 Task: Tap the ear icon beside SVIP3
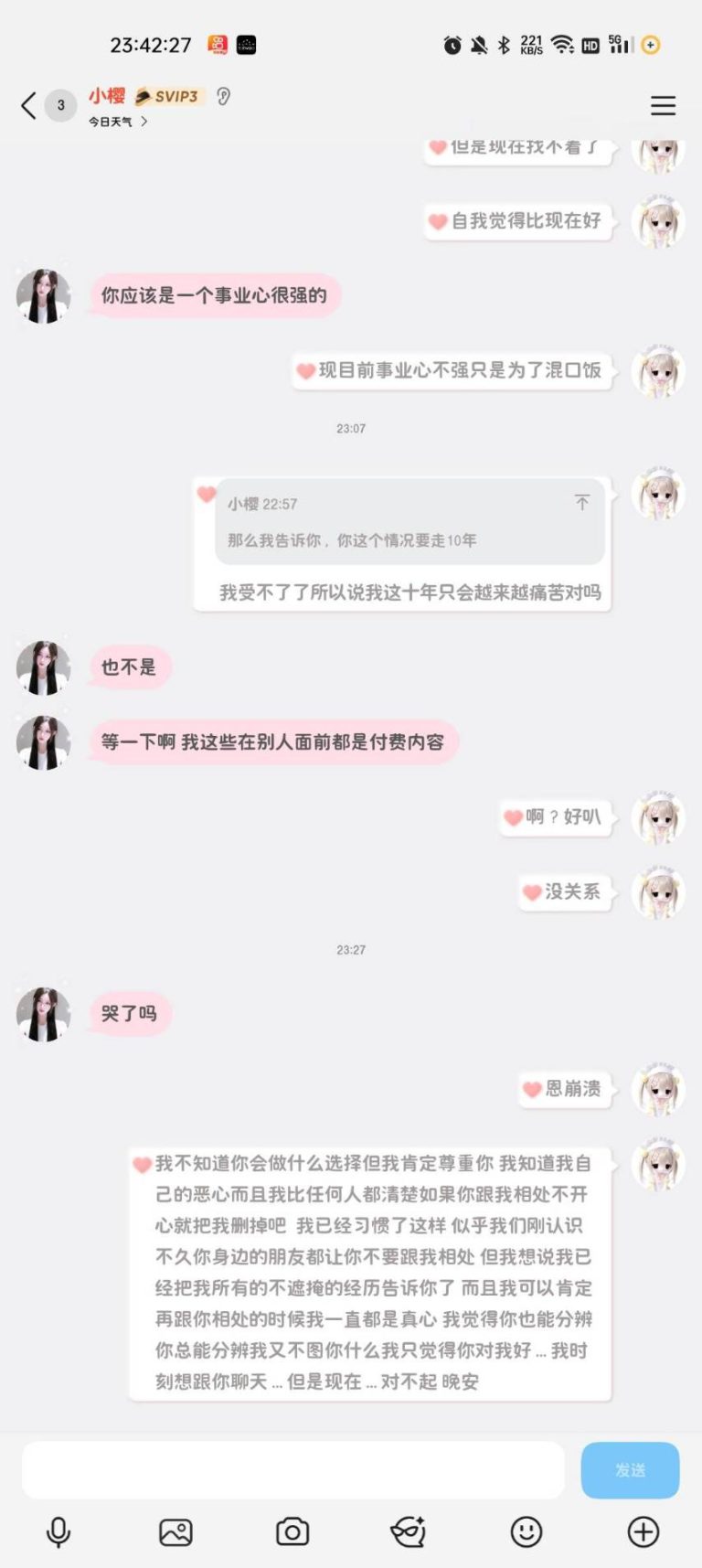pos(224,96)
